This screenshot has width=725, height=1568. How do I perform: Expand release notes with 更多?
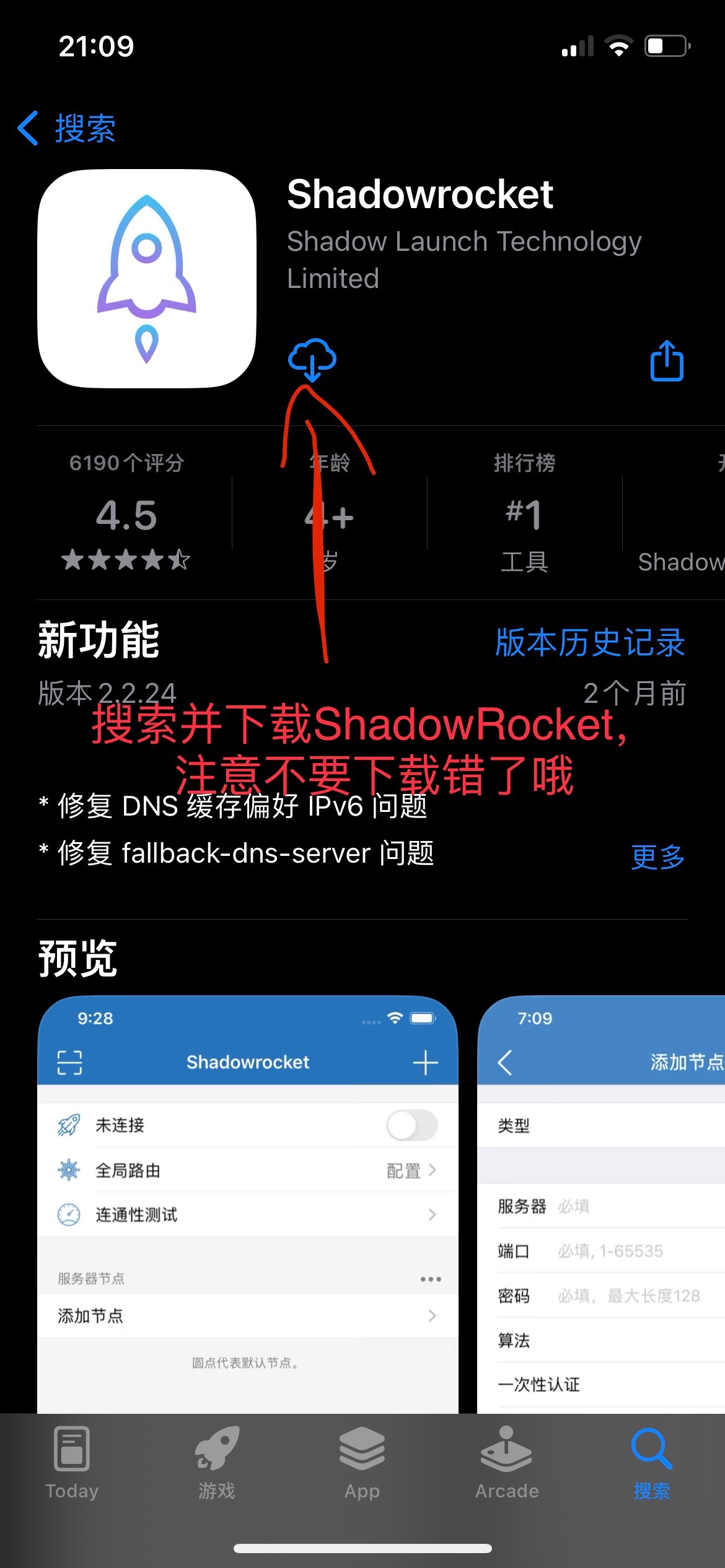tap(657, 857)
